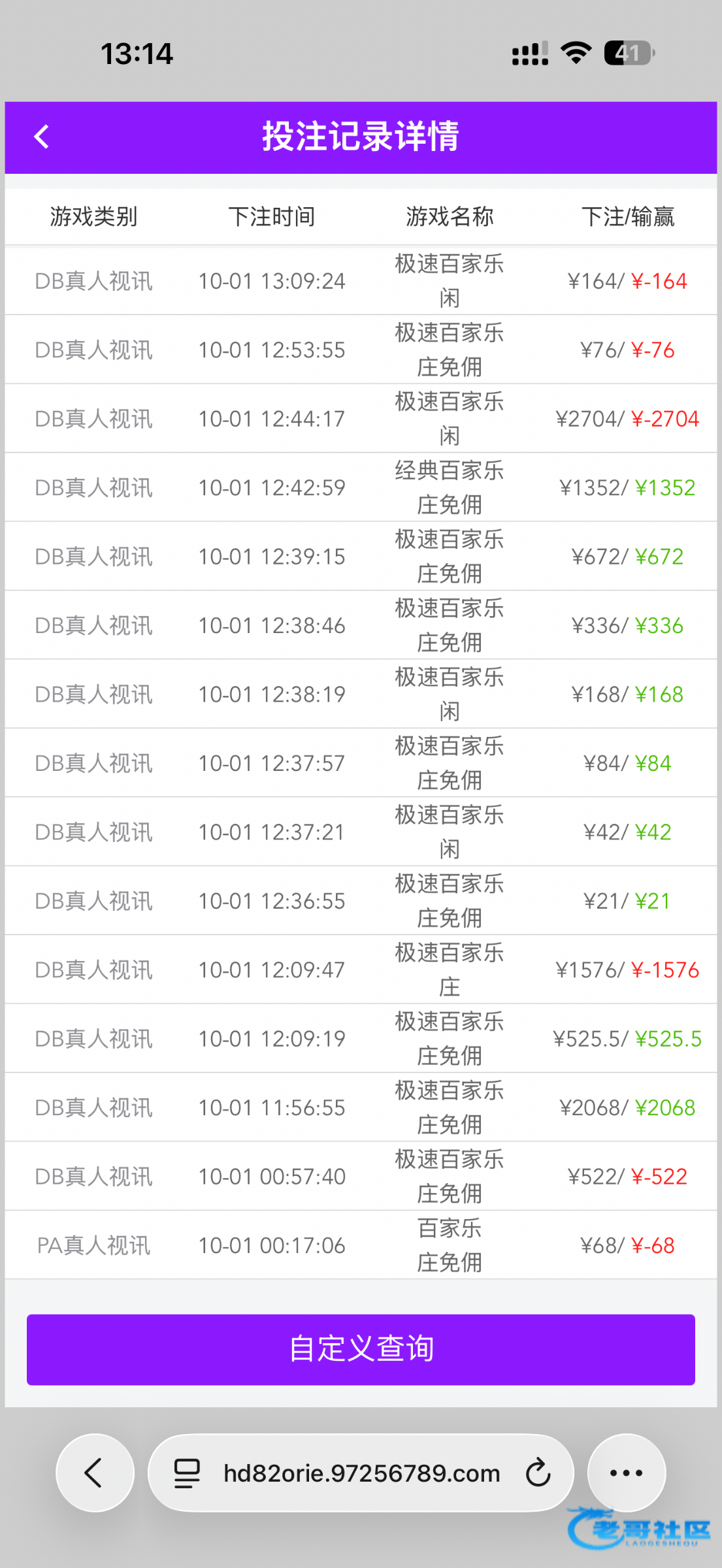Reload the page in the address bar

click(x=538, y=1473)
